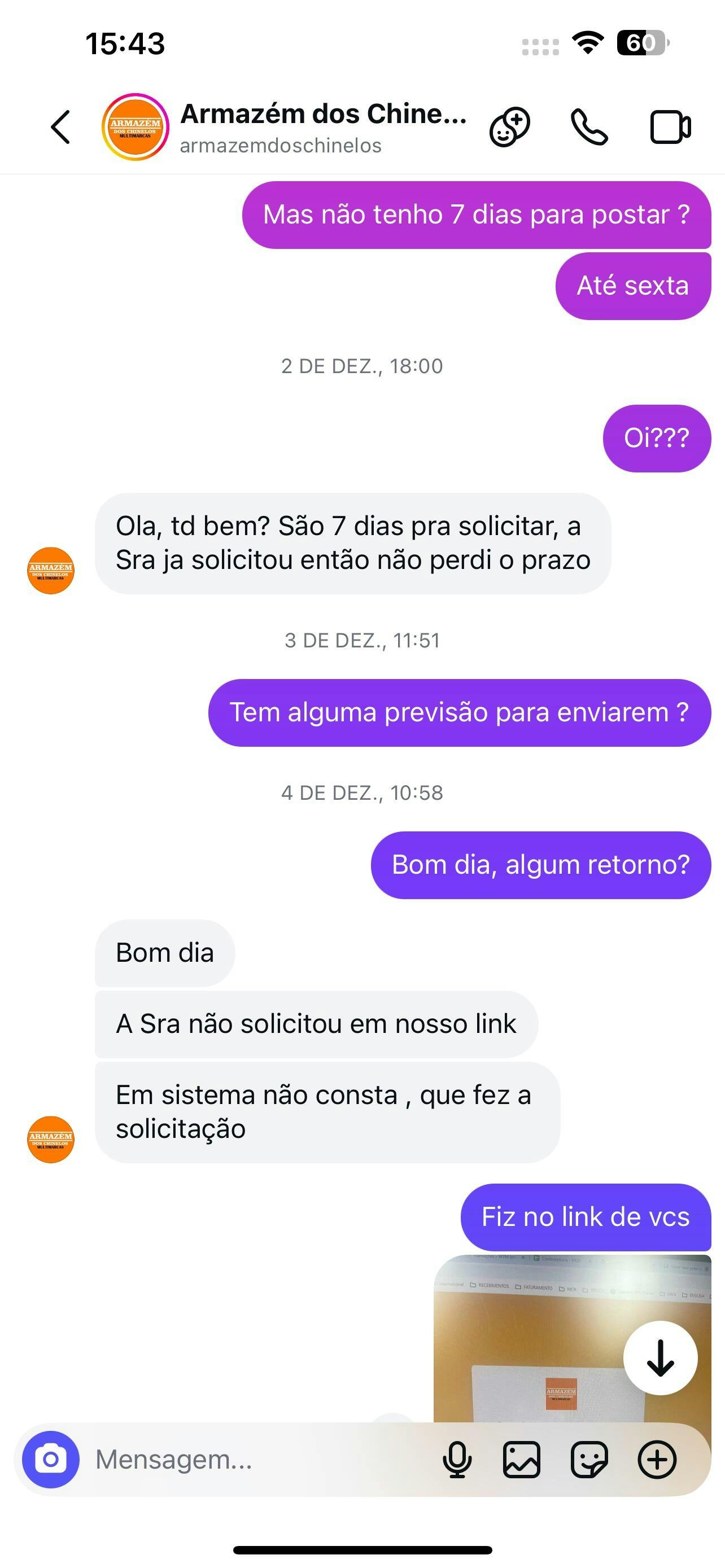Start a video call with armazemdoschinelos
This screenshot has height=1568, width=725.
[x=670, y=127]
